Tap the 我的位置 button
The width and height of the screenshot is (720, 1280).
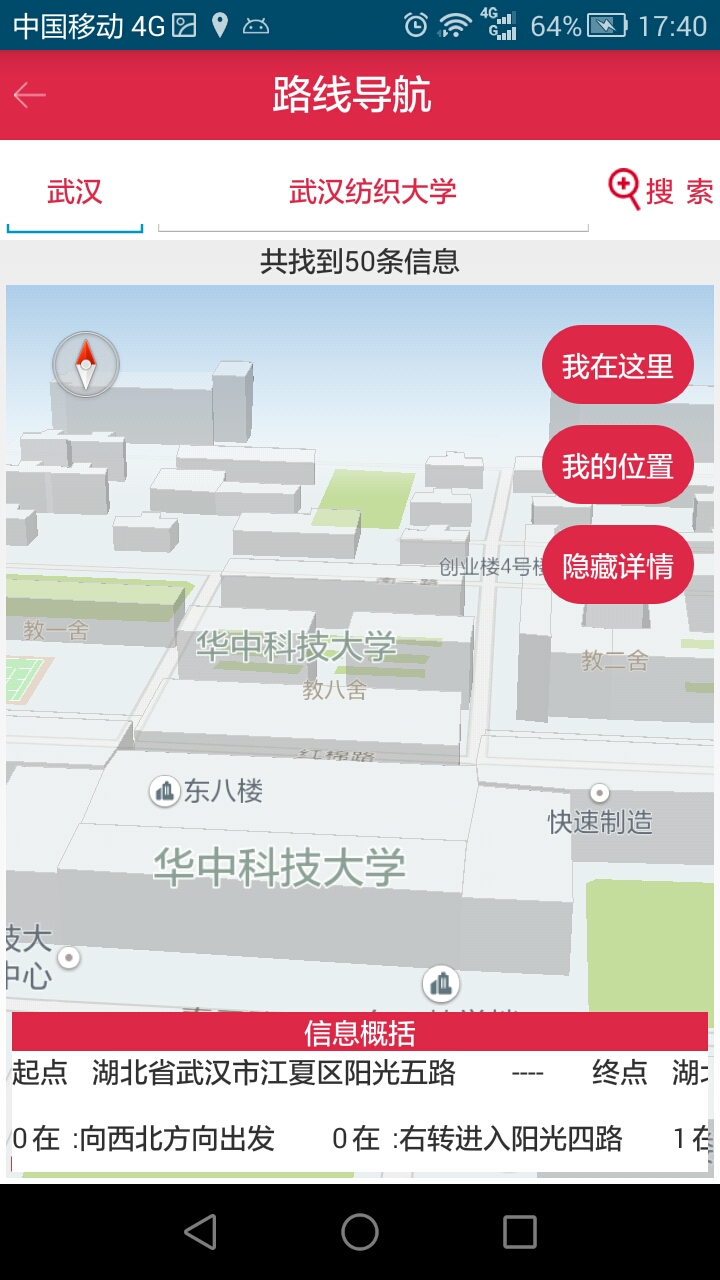pyautogui.click(x=617, y=466)
